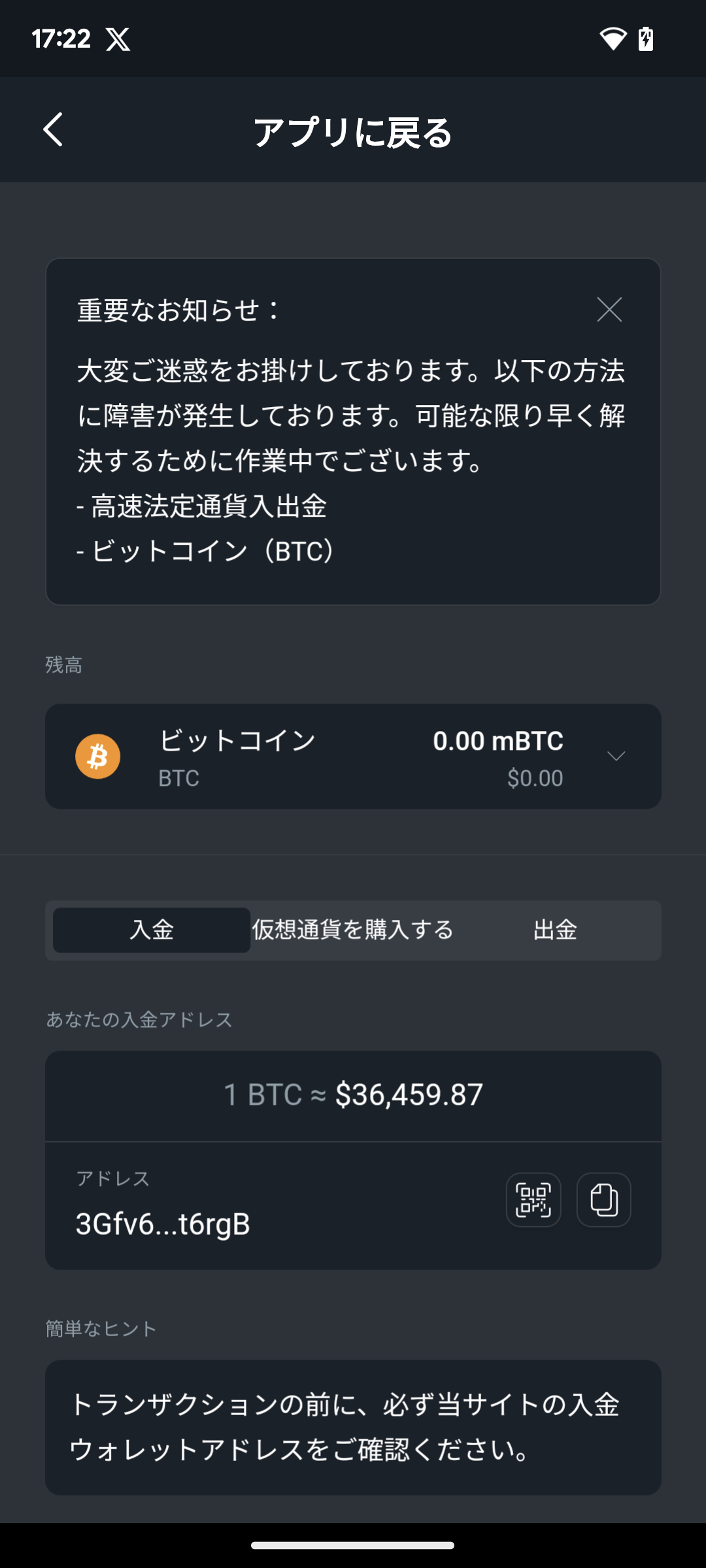The height and width of the screenshot is (1568, 706).
Task: Show the QR code for the deposit address
Action: coord(533,1200)
